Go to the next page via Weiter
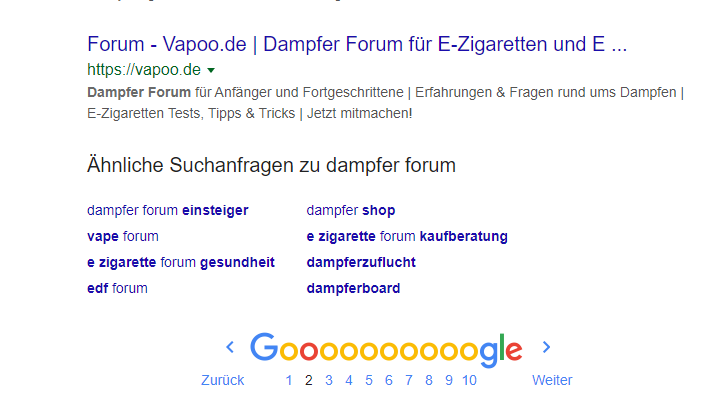706x410 pixels. tap(552, 380)
